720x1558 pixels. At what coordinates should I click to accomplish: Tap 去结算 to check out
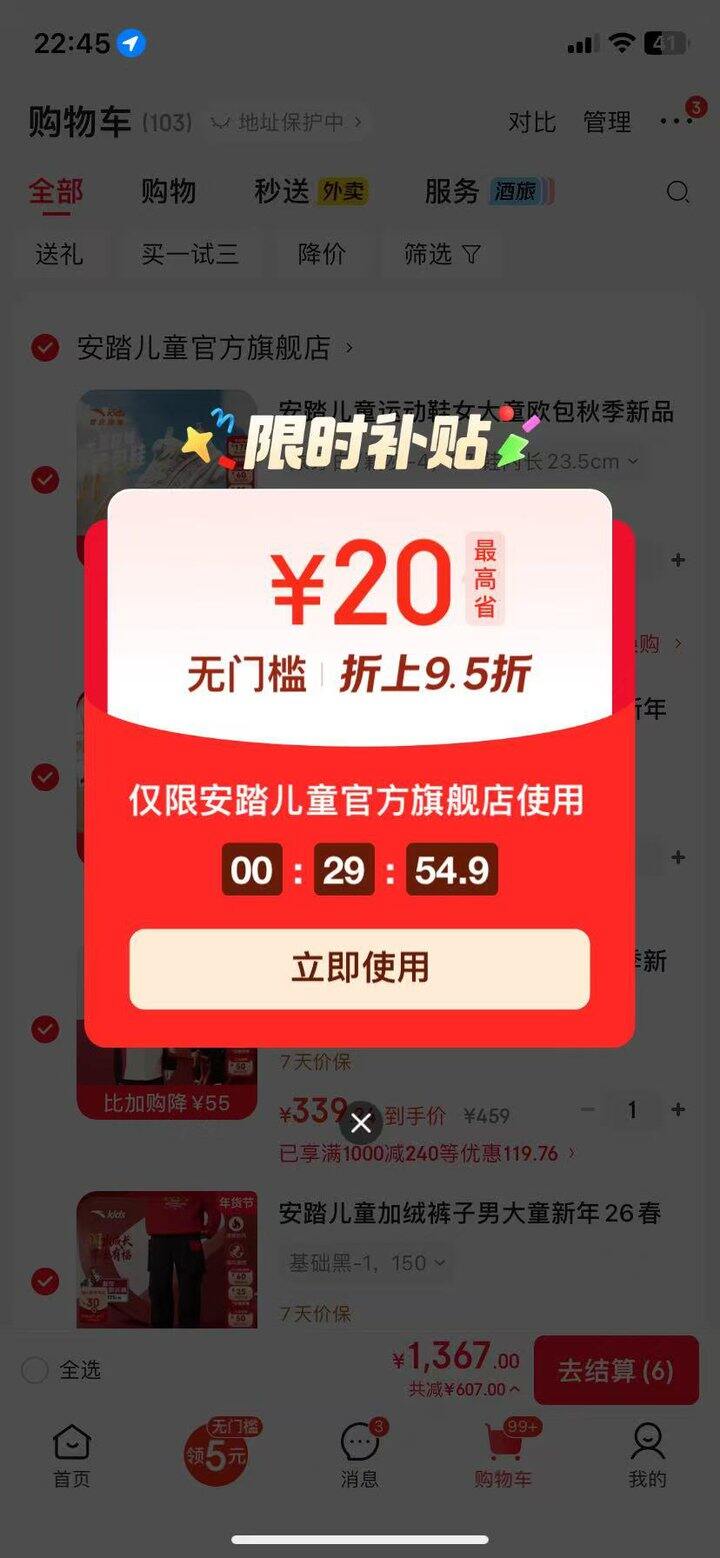(x=616, y=1370)
